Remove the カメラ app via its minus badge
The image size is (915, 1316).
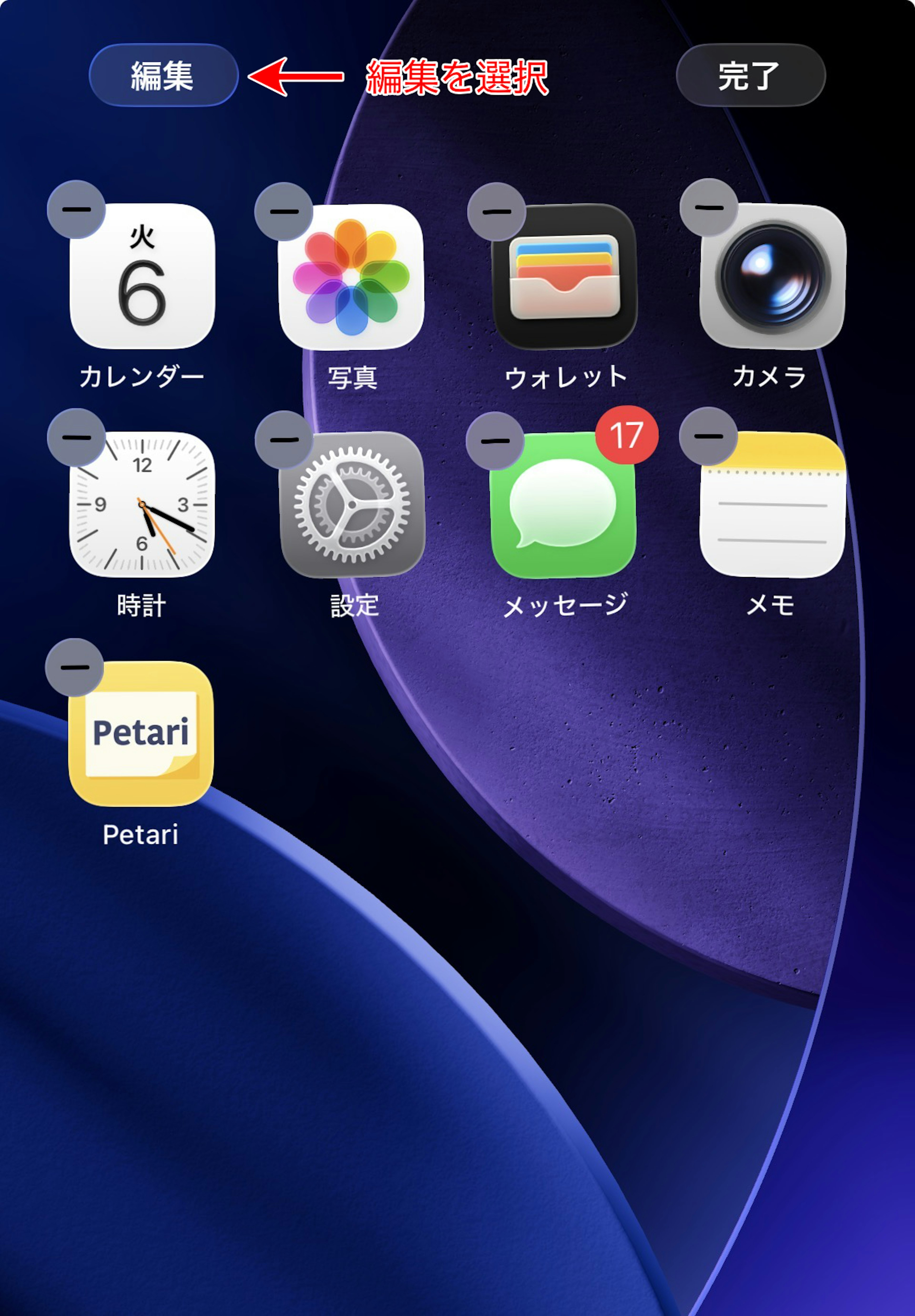coord(709,207)
